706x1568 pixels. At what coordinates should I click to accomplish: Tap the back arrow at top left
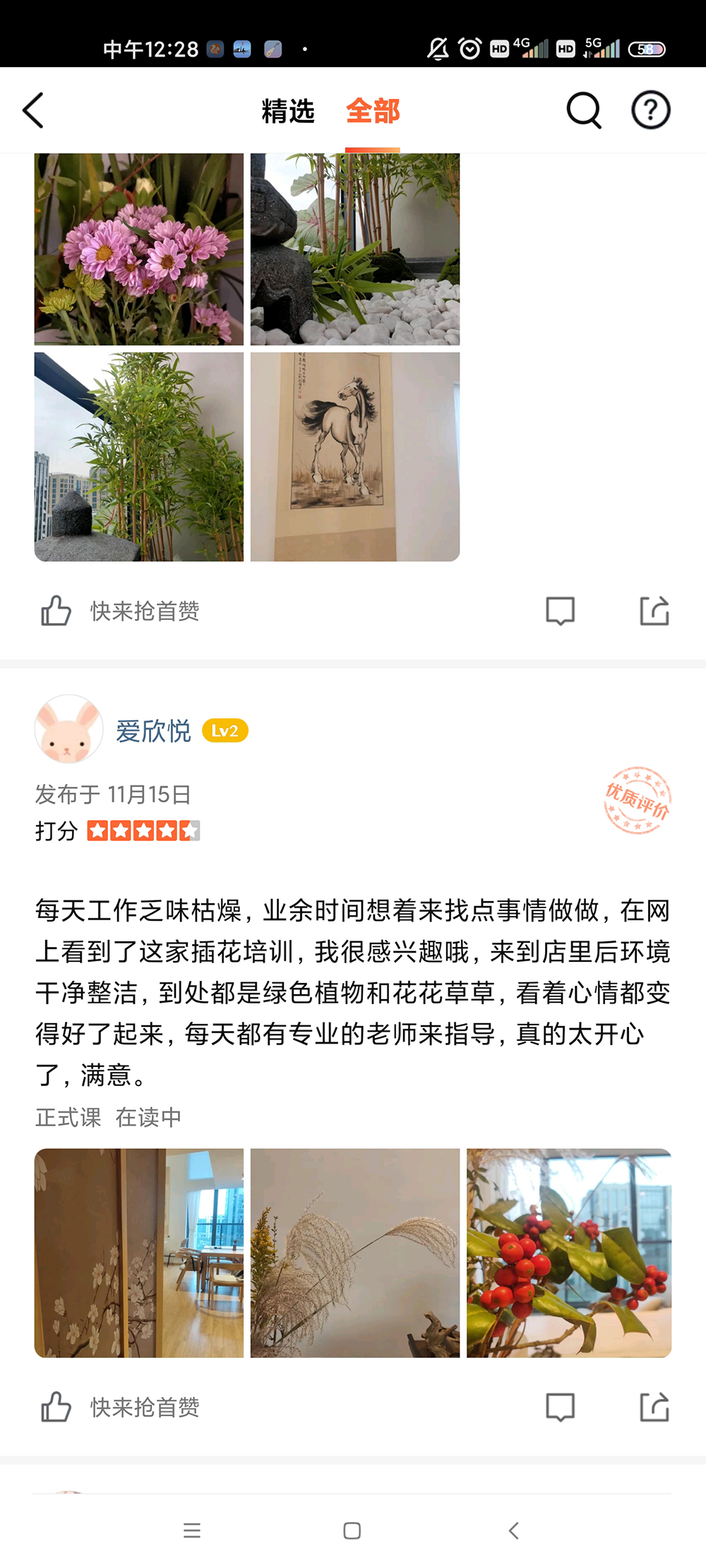[33, 111]
